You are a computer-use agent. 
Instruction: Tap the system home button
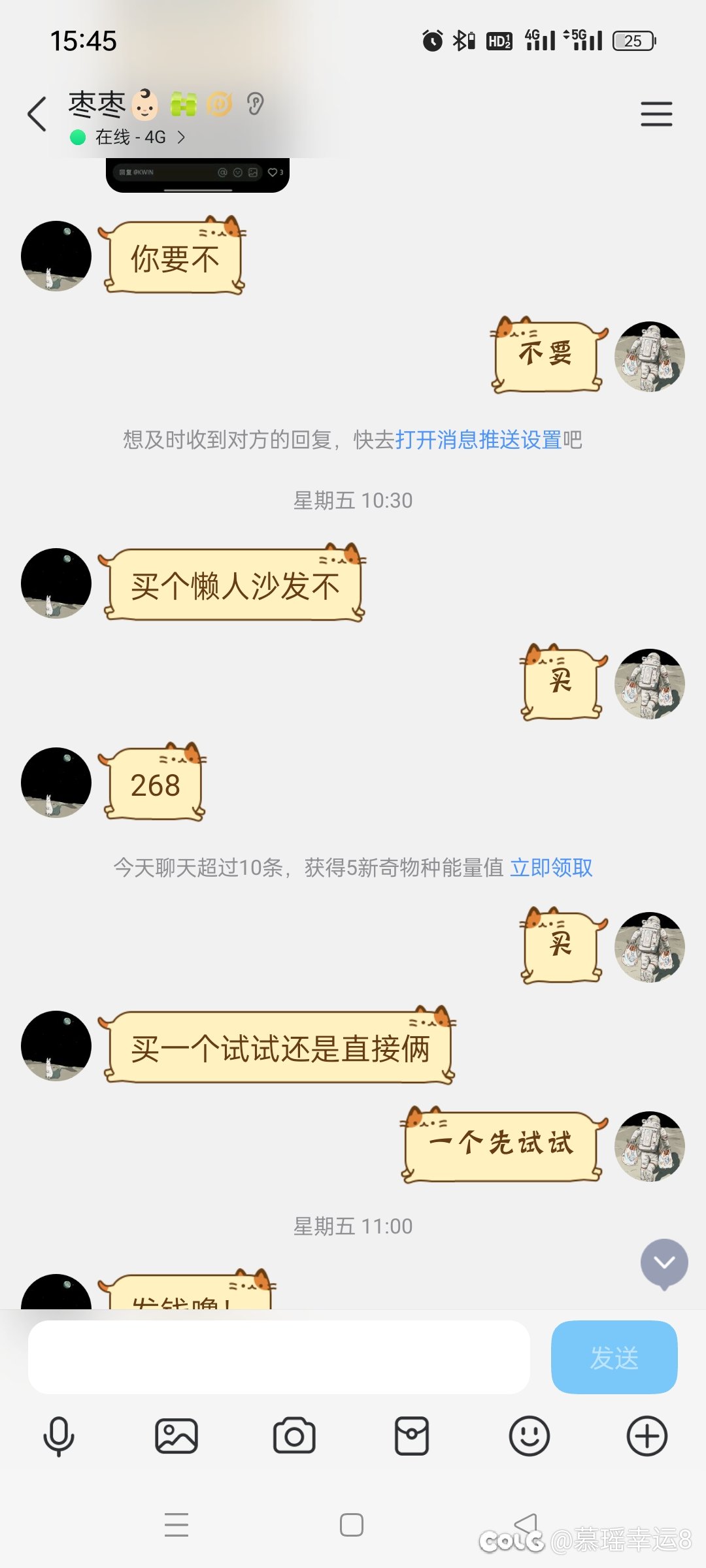(x=352, y=1525)
